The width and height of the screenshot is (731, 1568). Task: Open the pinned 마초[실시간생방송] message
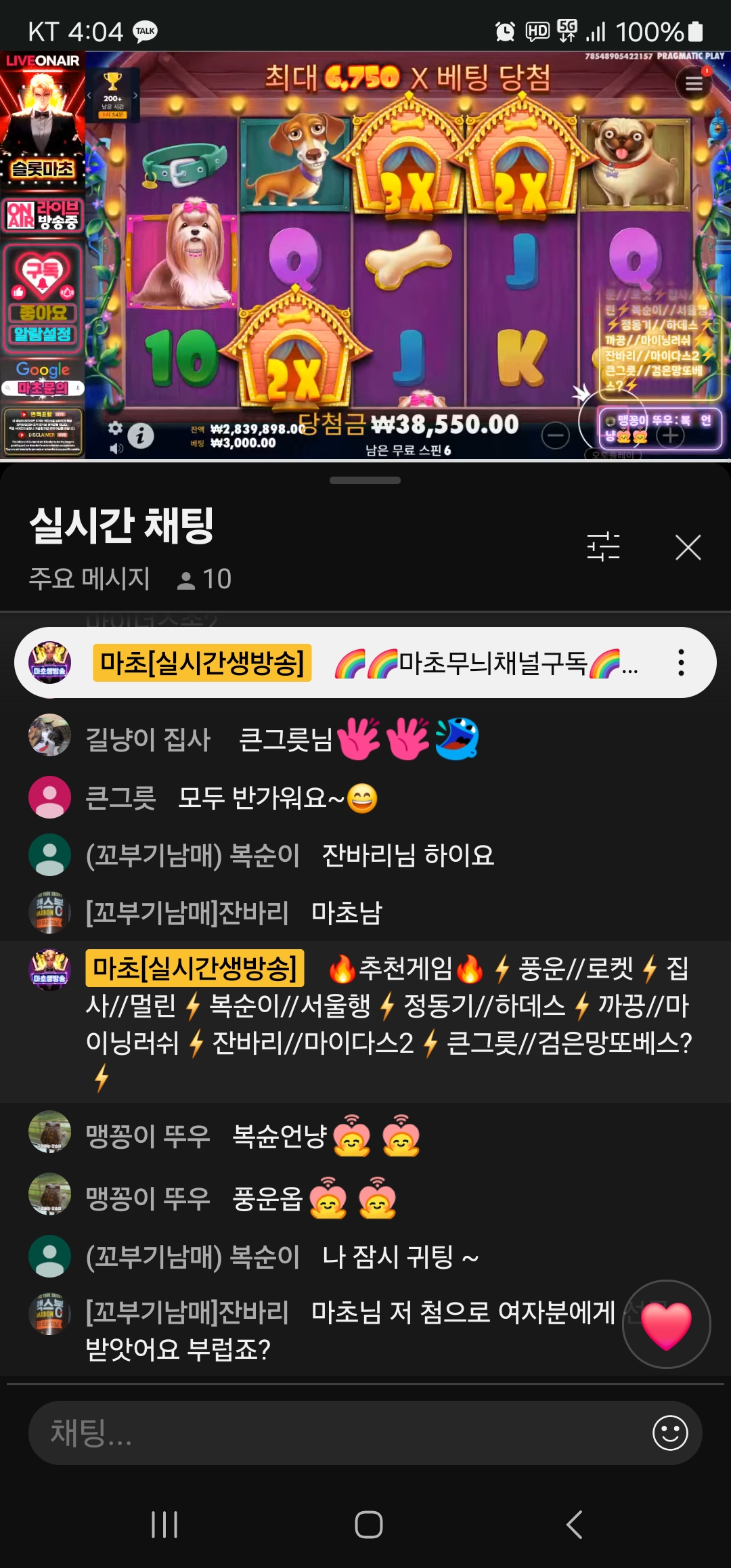[x=365, y=662]
